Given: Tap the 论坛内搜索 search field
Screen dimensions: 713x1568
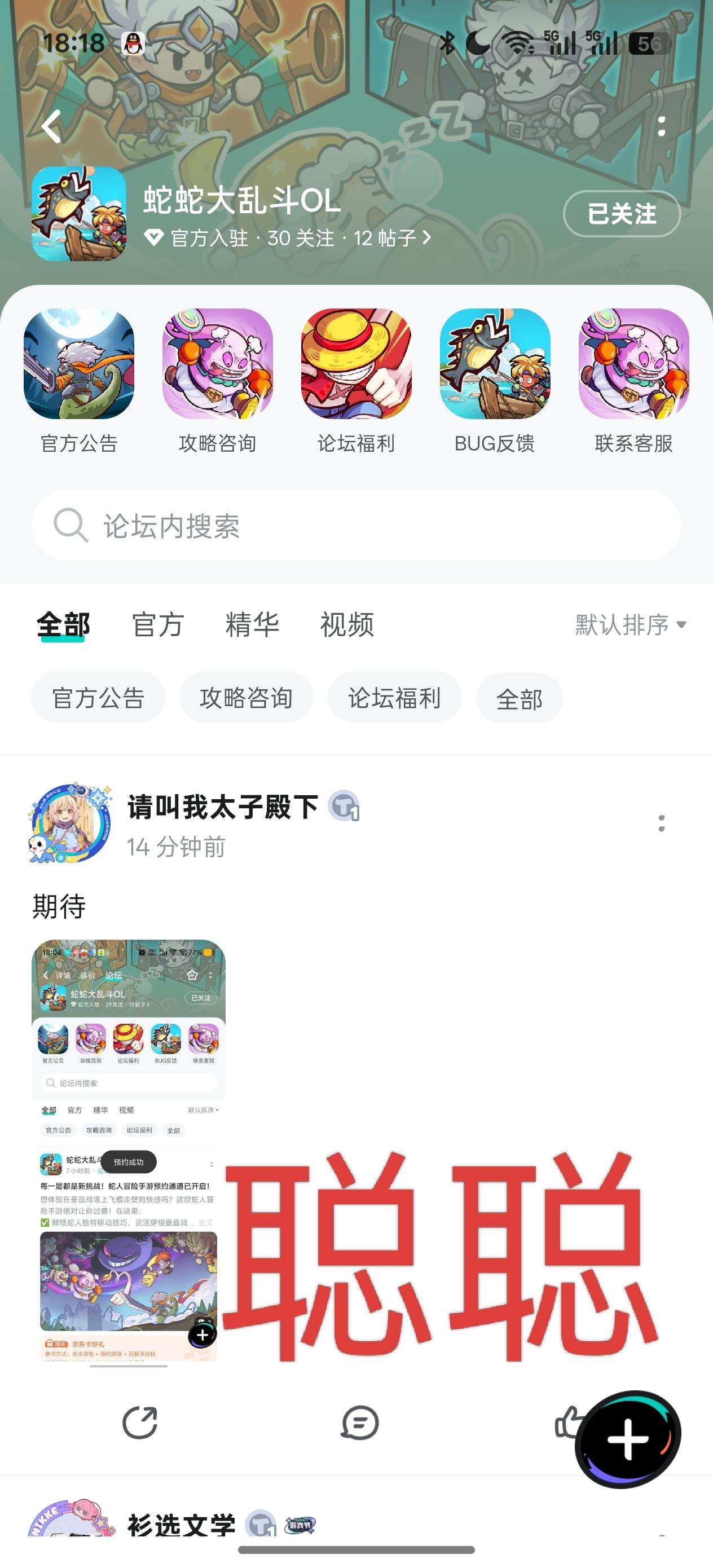Looking at the screenshot, I should (356, 525).
